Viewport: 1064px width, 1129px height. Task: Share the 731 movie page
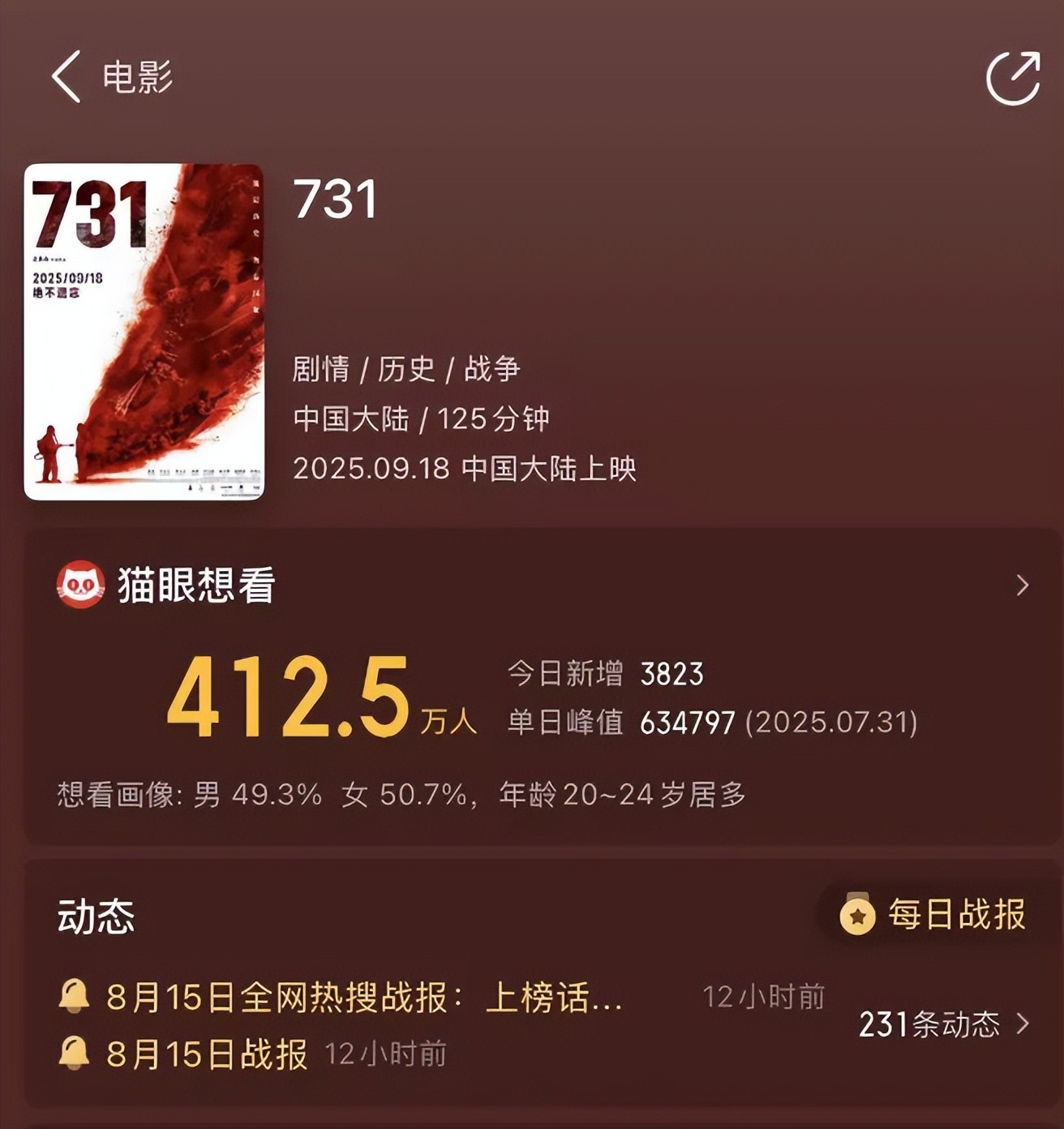[1013, 78]
